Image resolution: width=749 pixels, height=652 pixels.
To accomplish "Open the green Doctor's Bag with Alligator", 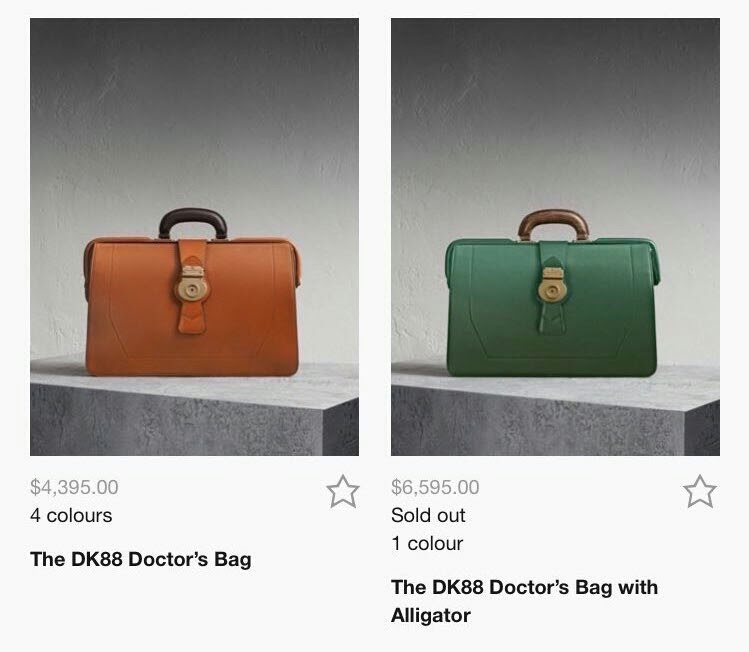I will click(x=555, y=237).
